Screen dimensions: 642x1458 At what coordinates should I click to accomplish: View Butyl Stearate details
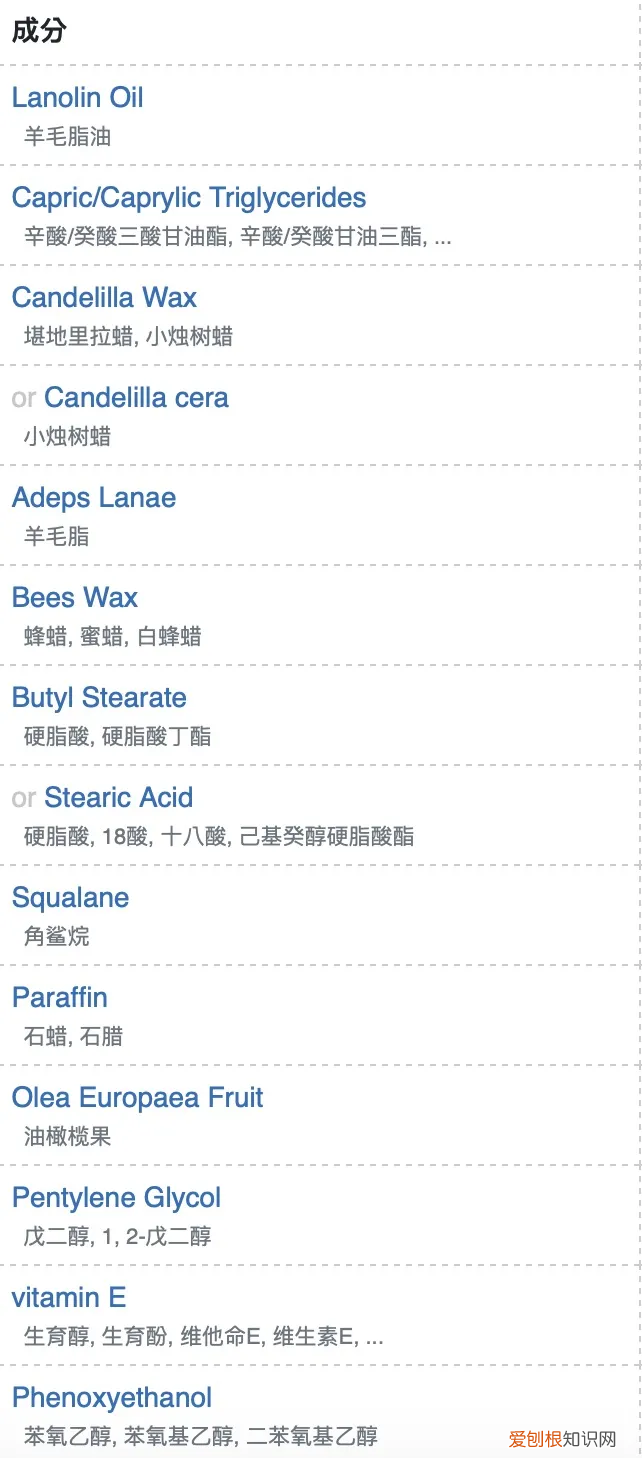(x=99, y=698)
